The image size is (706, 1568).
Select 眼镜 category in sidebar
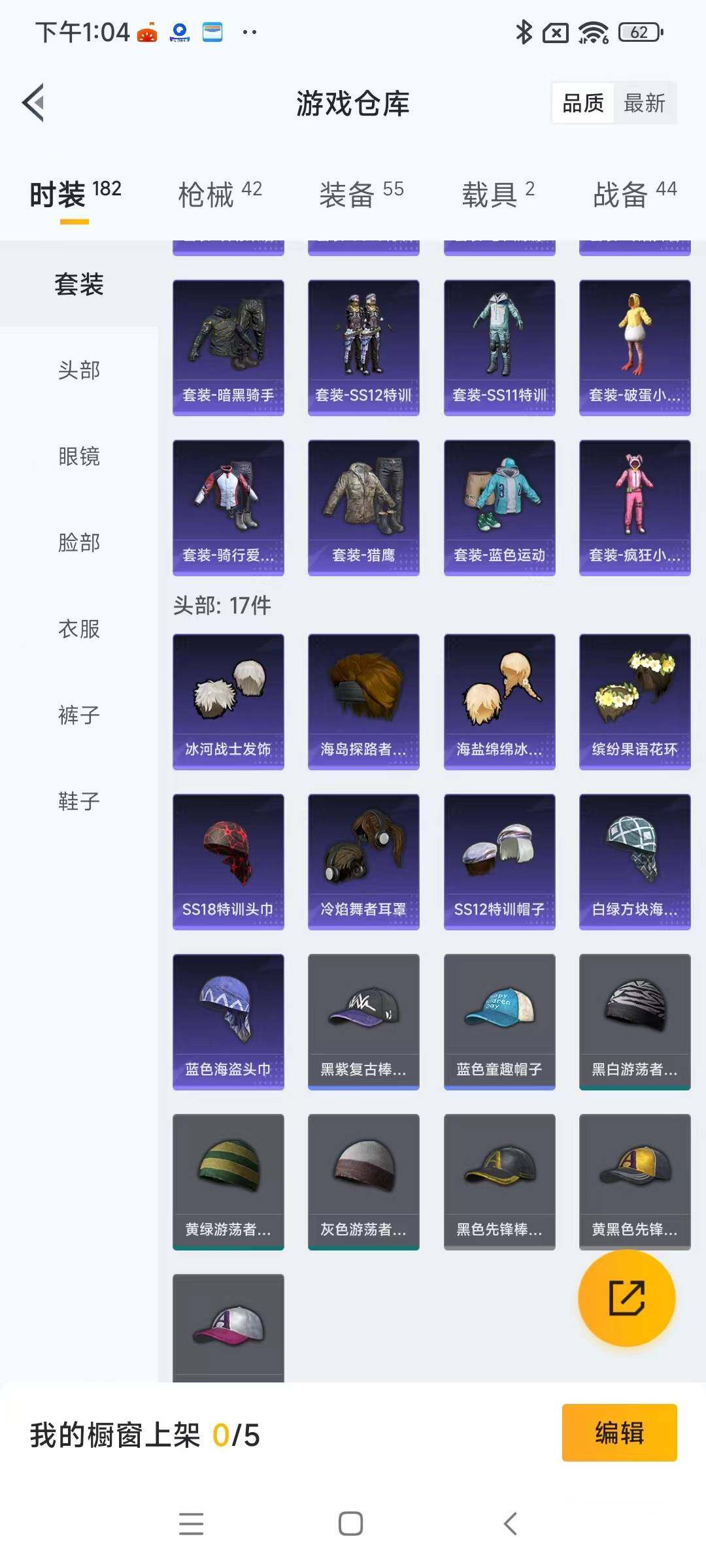(79, 456)
